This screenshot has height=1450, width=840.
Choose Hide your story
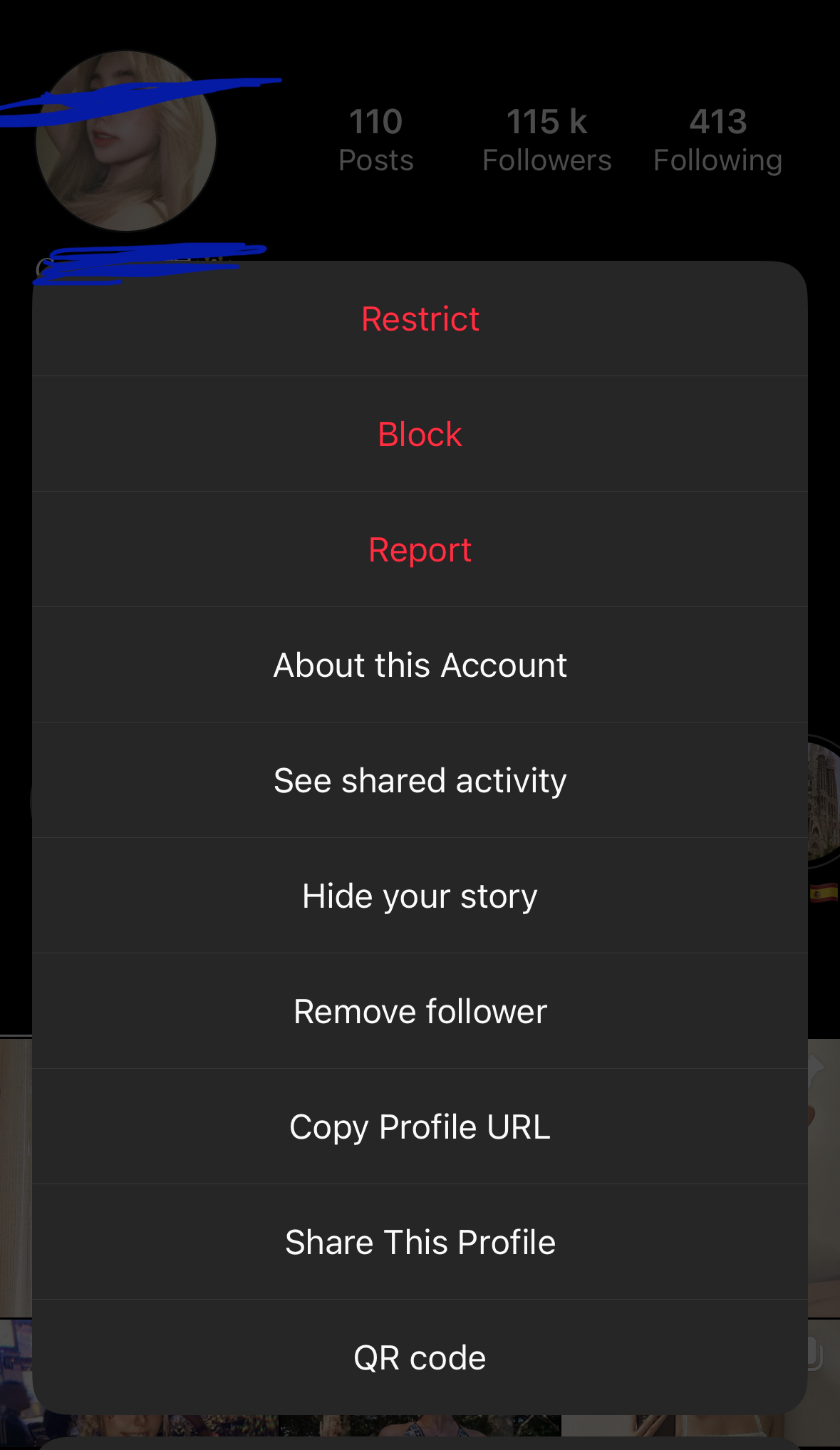420,896
